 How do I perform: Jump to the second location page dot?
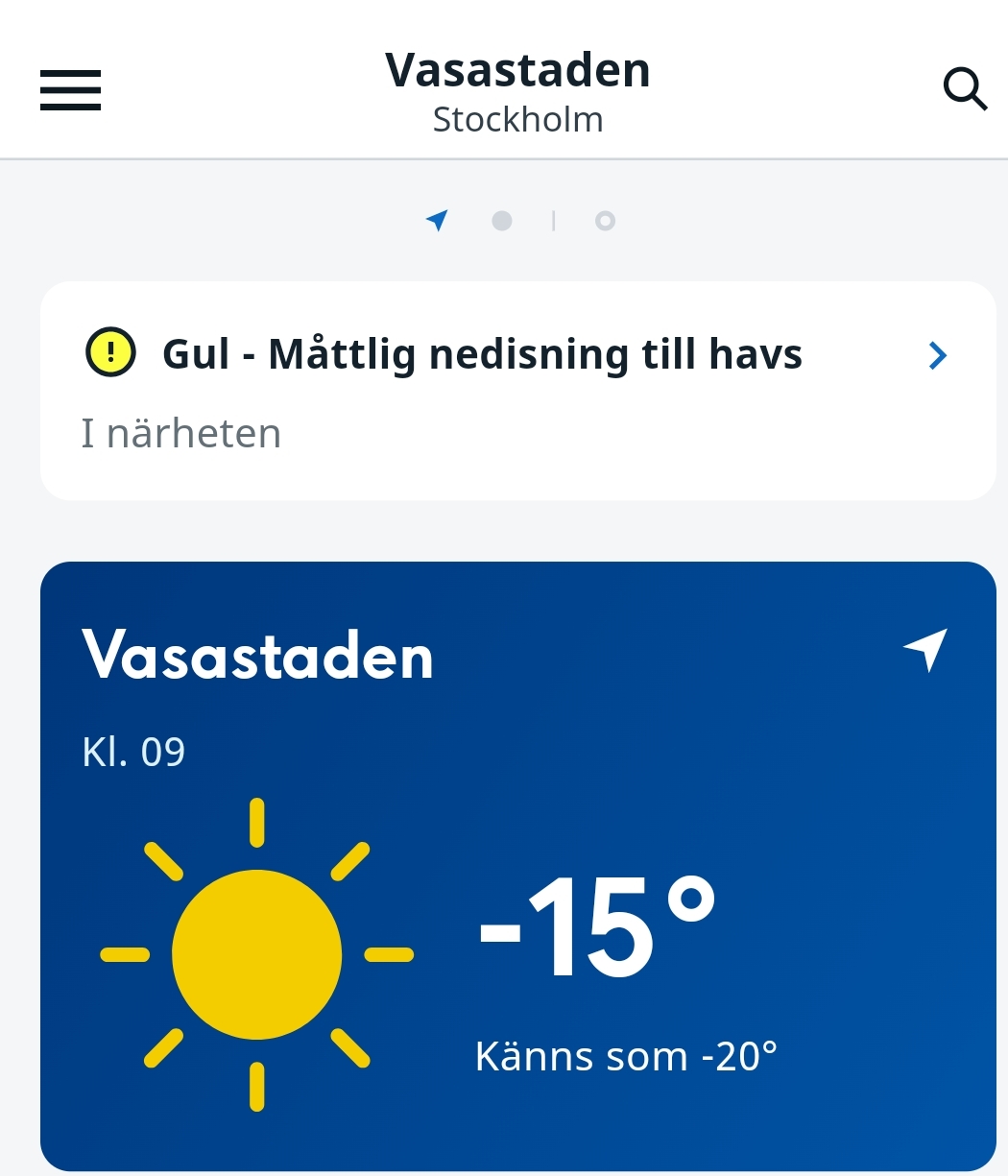click(x=502, y=222)
